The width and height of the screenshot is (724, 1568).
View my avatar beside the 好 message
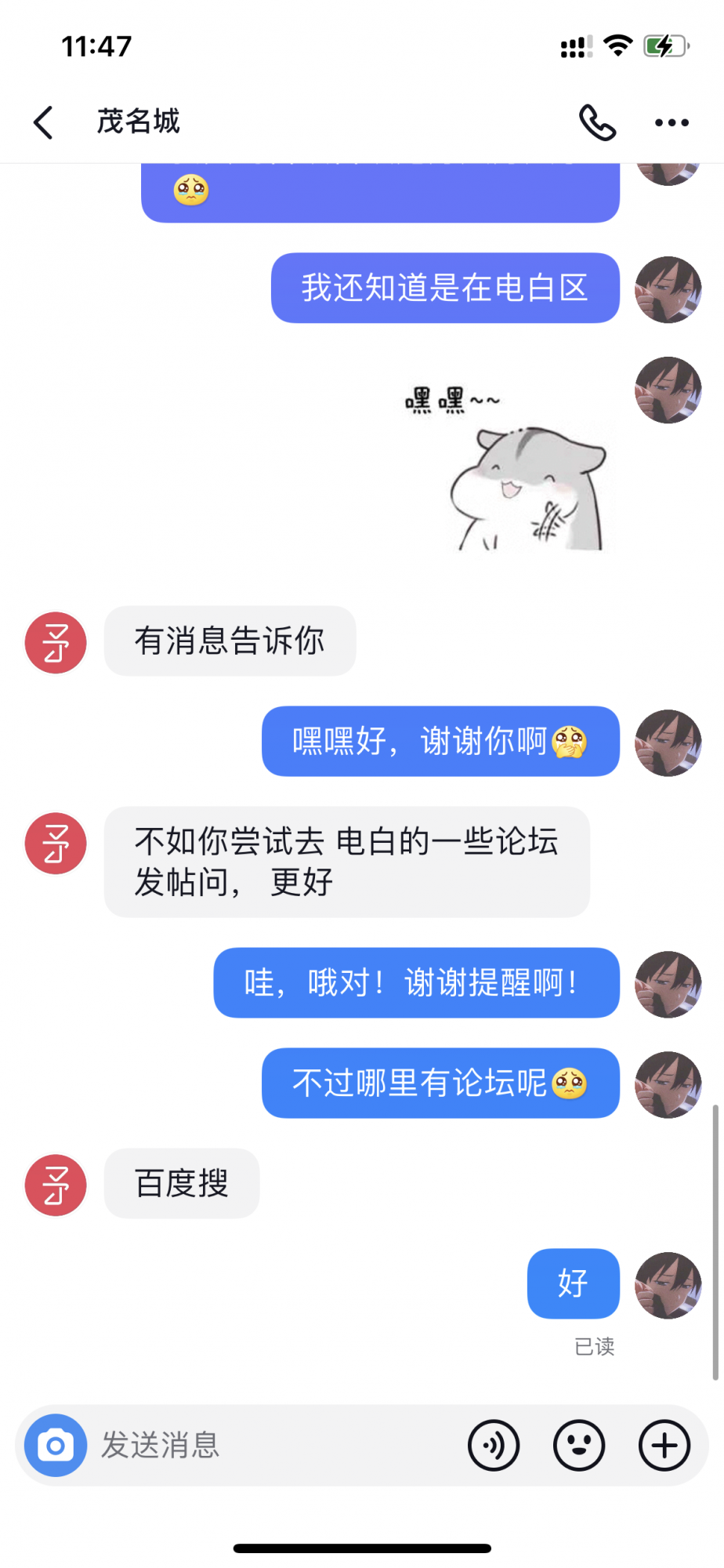(x=668, y=1284)
